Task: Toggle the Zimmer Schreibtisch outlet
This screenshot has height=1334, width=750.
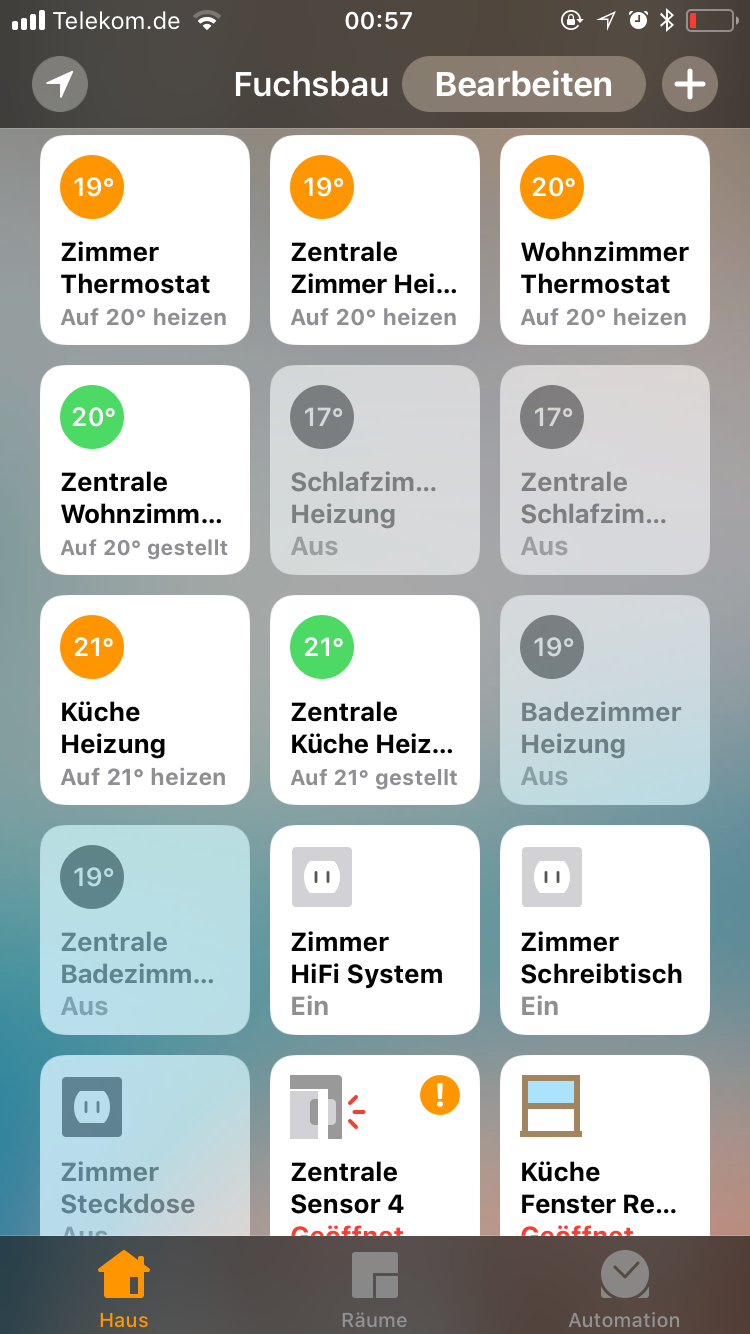Action: pos(605,930)
